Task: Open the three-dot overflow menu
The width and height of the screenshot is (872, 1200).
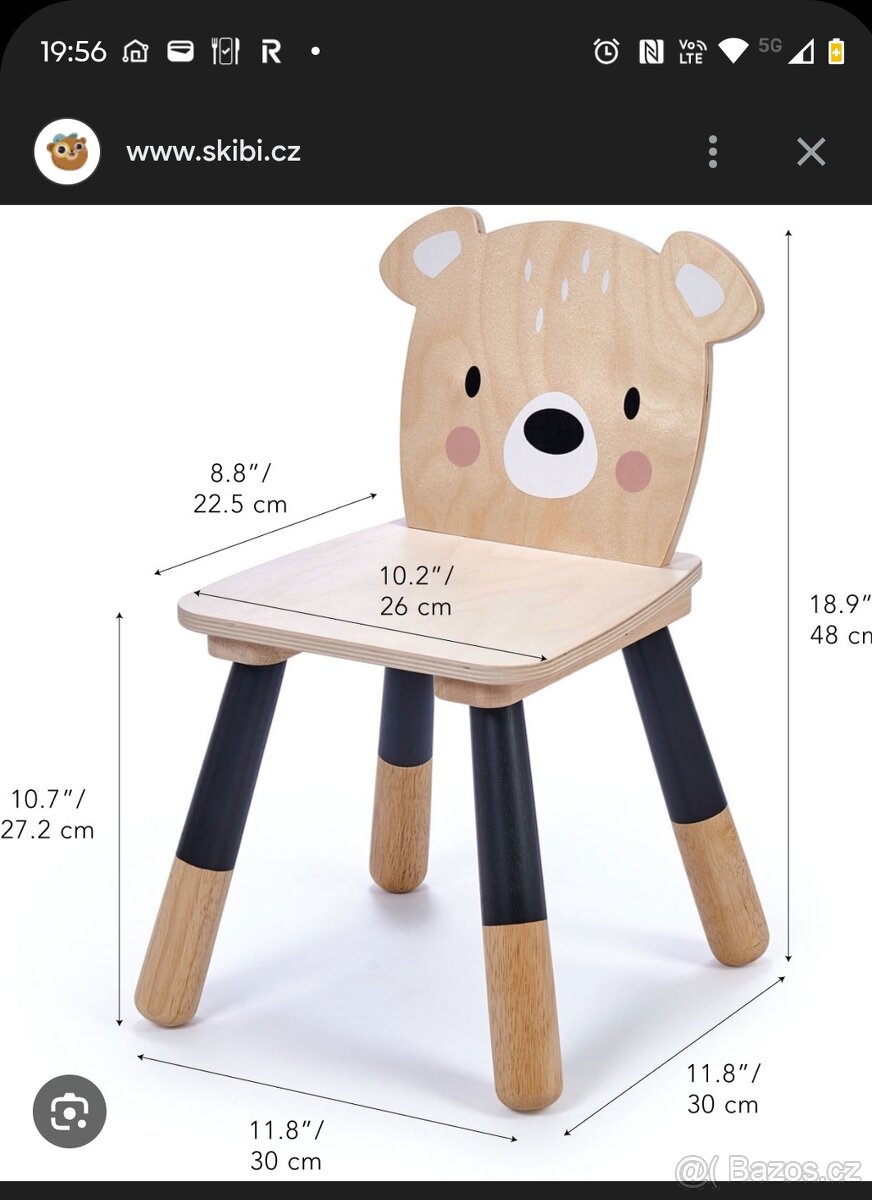Action: point(712,152)
